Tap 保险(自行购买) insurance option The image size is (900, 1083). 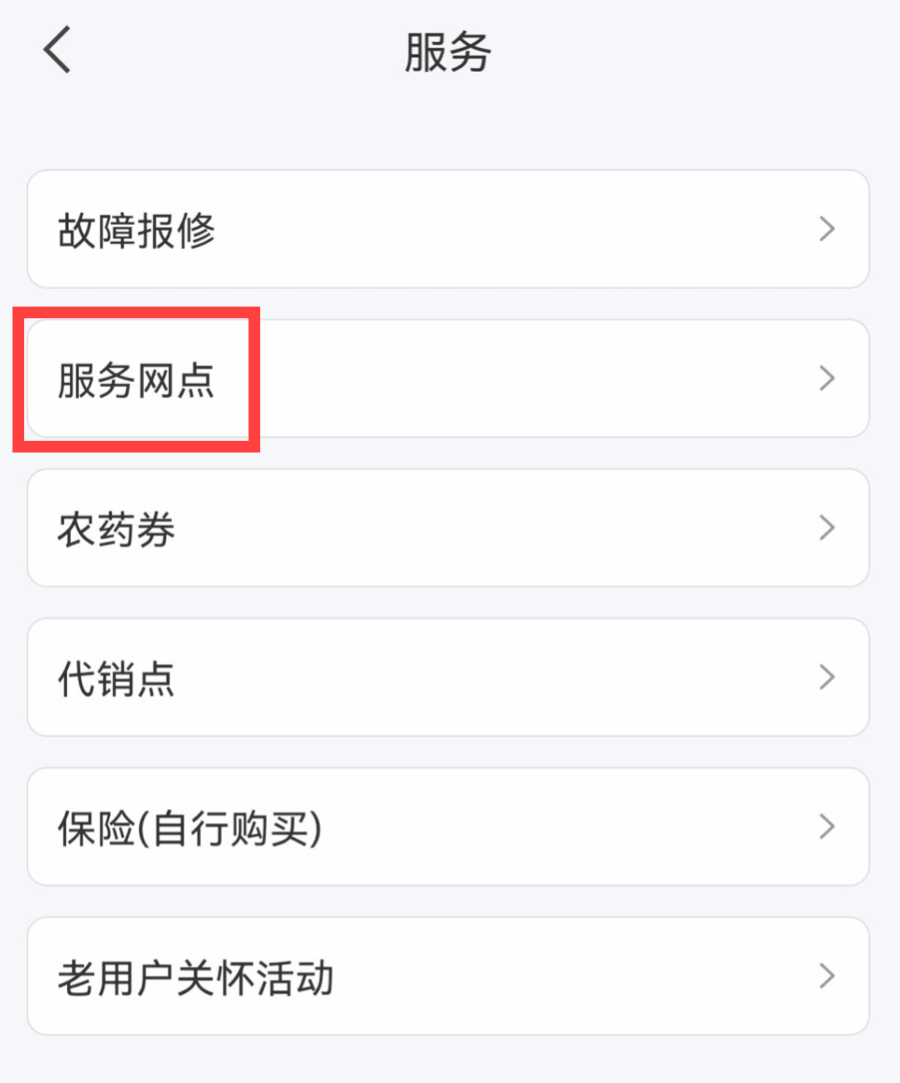coord(447,827)
